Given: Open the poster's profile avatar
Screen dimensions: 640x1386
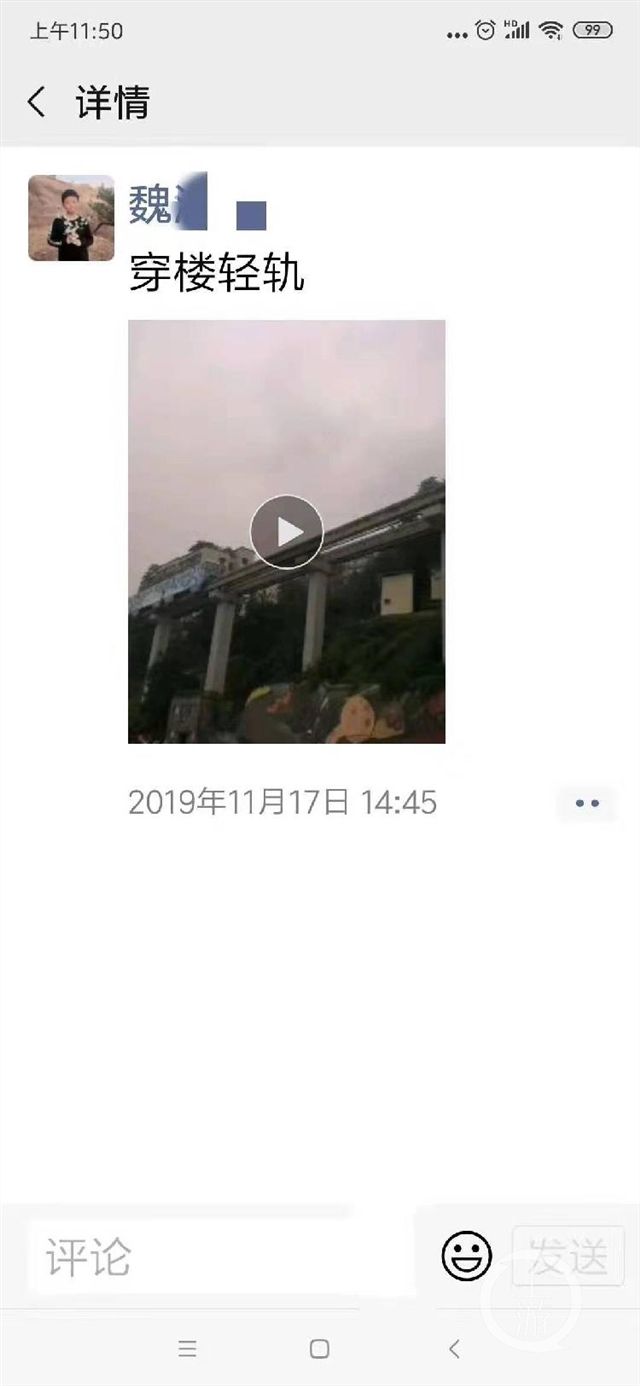Looking at the screenshot, I should [71, 218].
